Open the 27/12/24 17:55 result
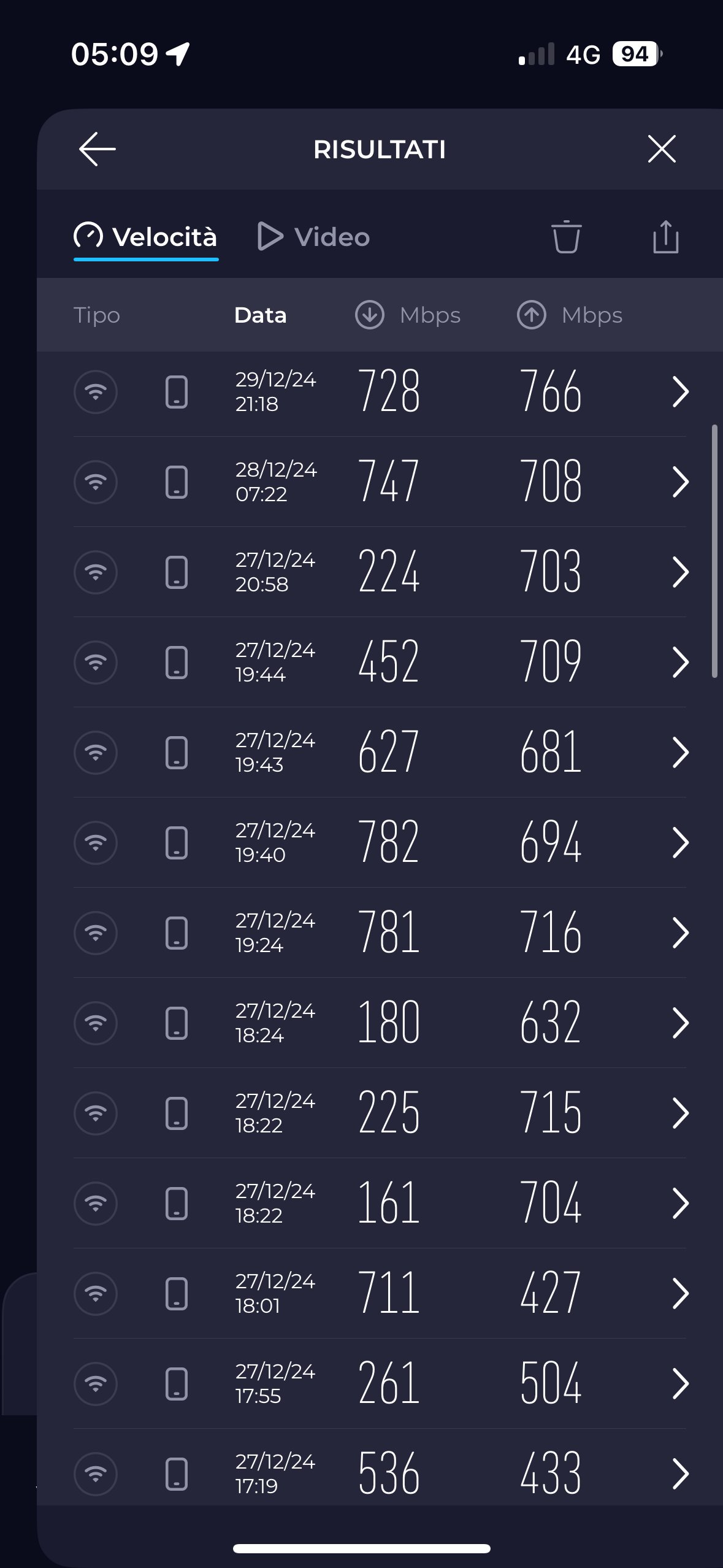The width and height of the screenshot is (723, 1568). 380,1384
